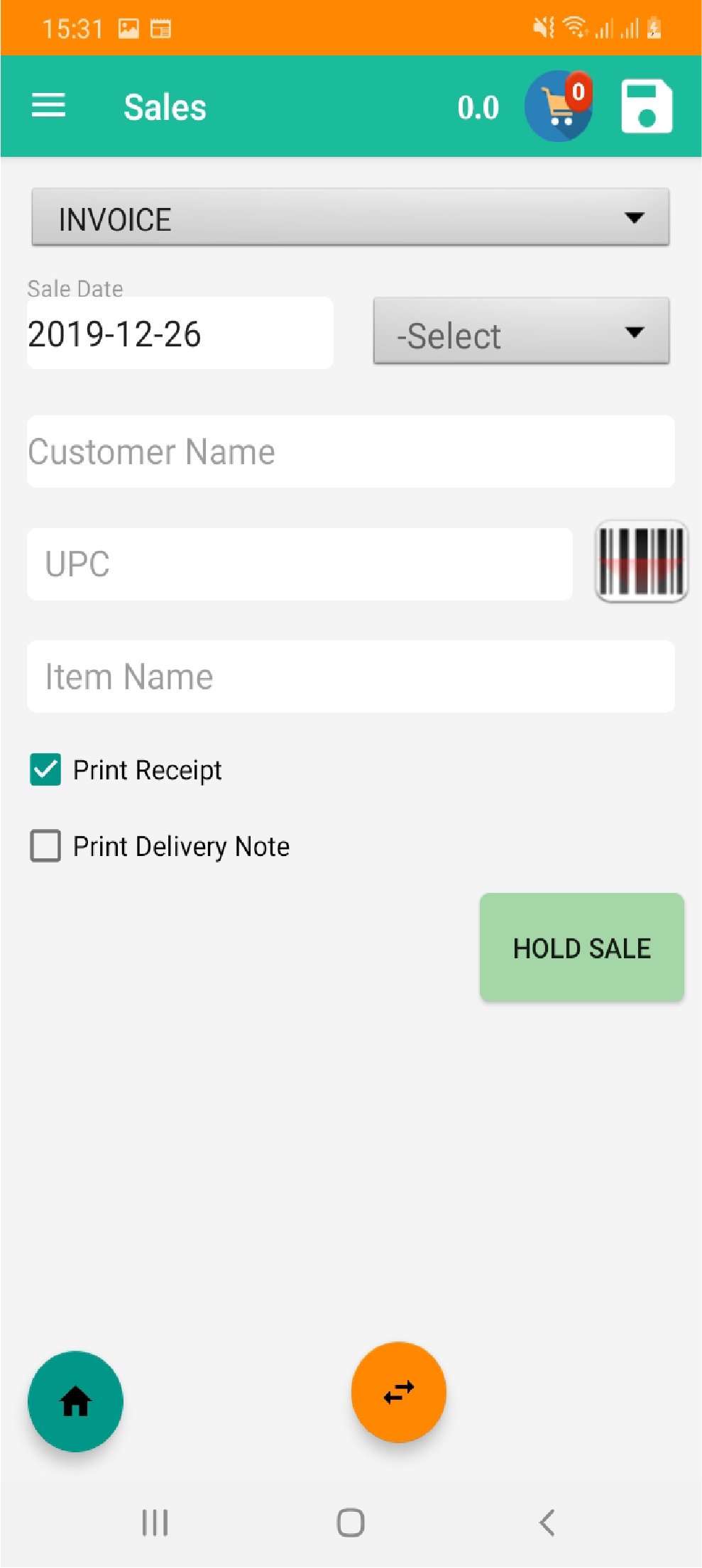
Task: Tap the back navigation arrow
Action: pyautogui.click(x=547, y=1521)
